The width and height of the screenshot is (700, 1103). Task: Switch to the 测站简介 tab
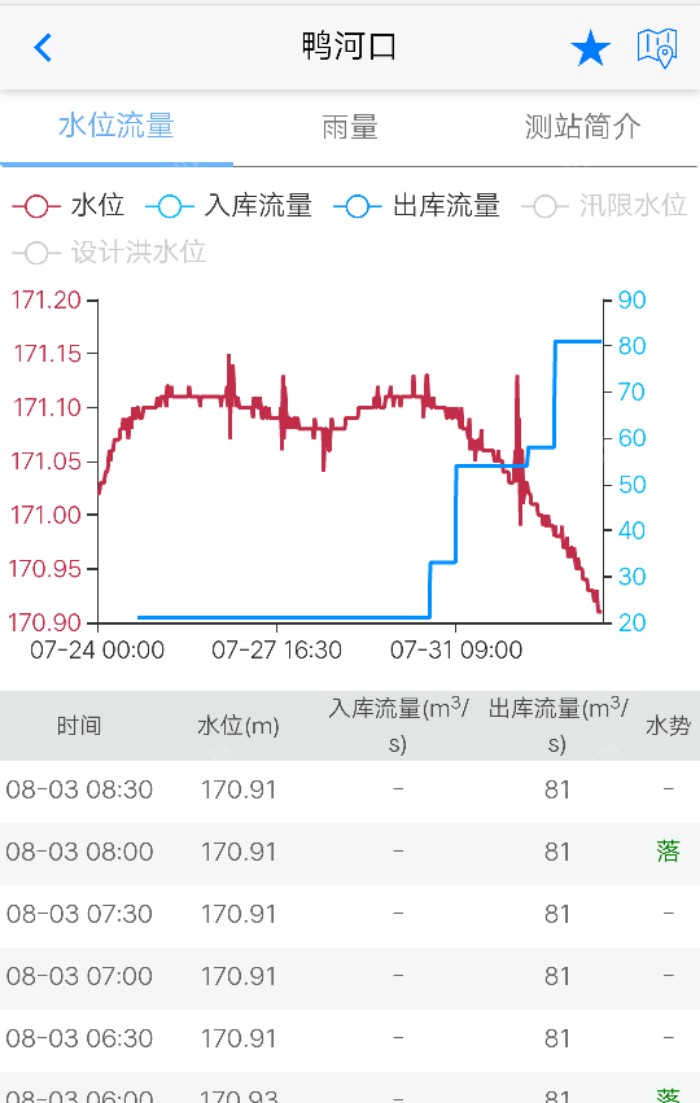tap(582, 127)
